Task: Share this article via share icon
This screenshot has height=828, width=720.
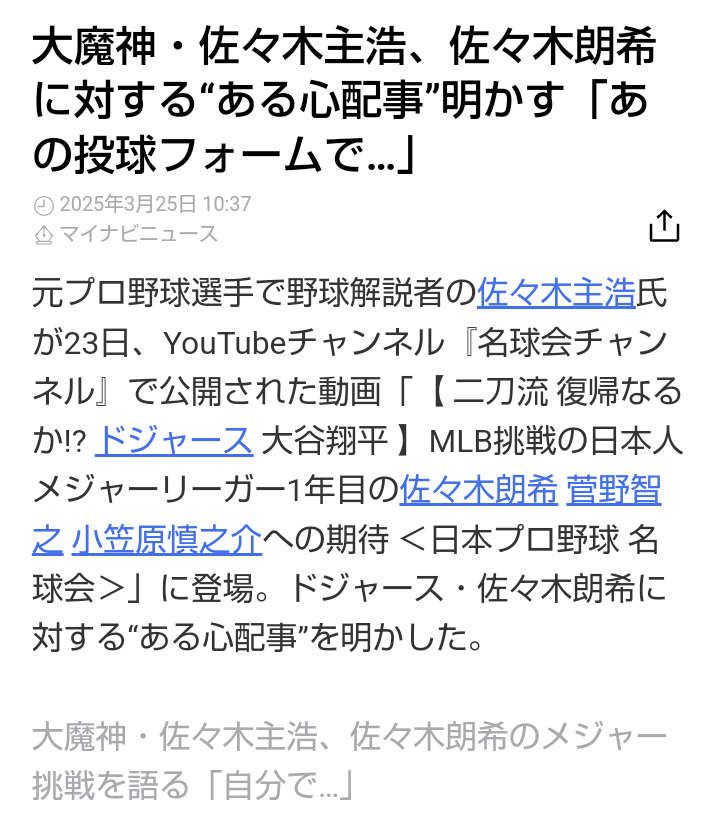Action: click(664, 226)
